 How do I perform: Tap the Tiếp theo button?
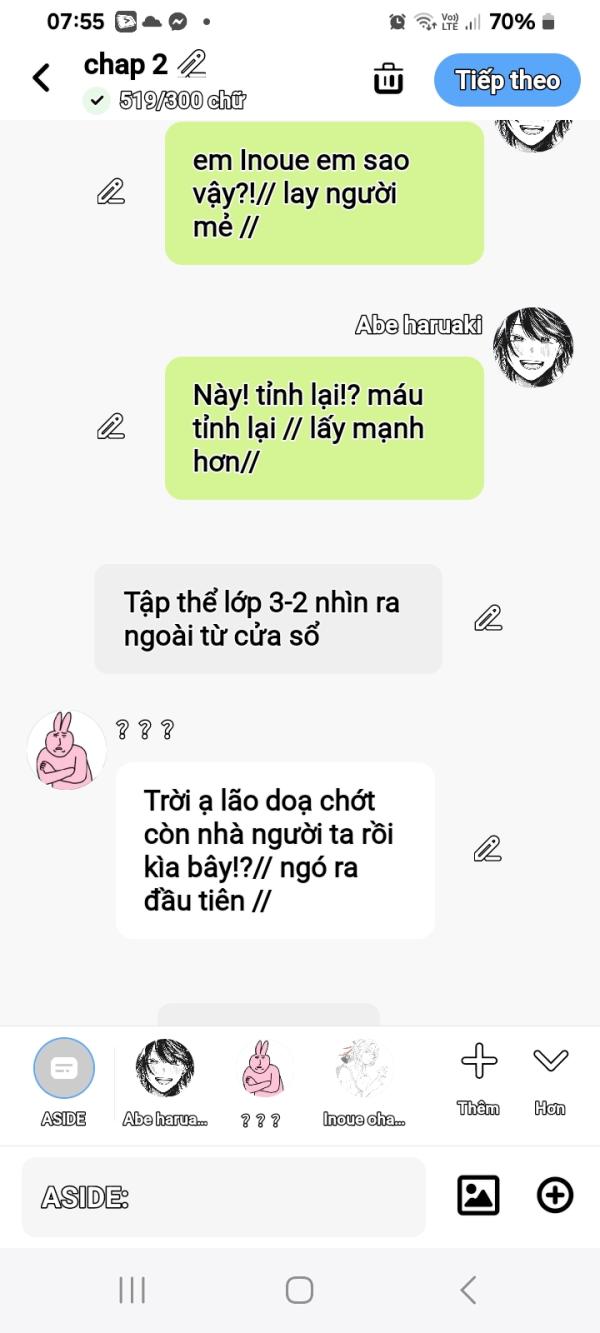pos(507,80)
